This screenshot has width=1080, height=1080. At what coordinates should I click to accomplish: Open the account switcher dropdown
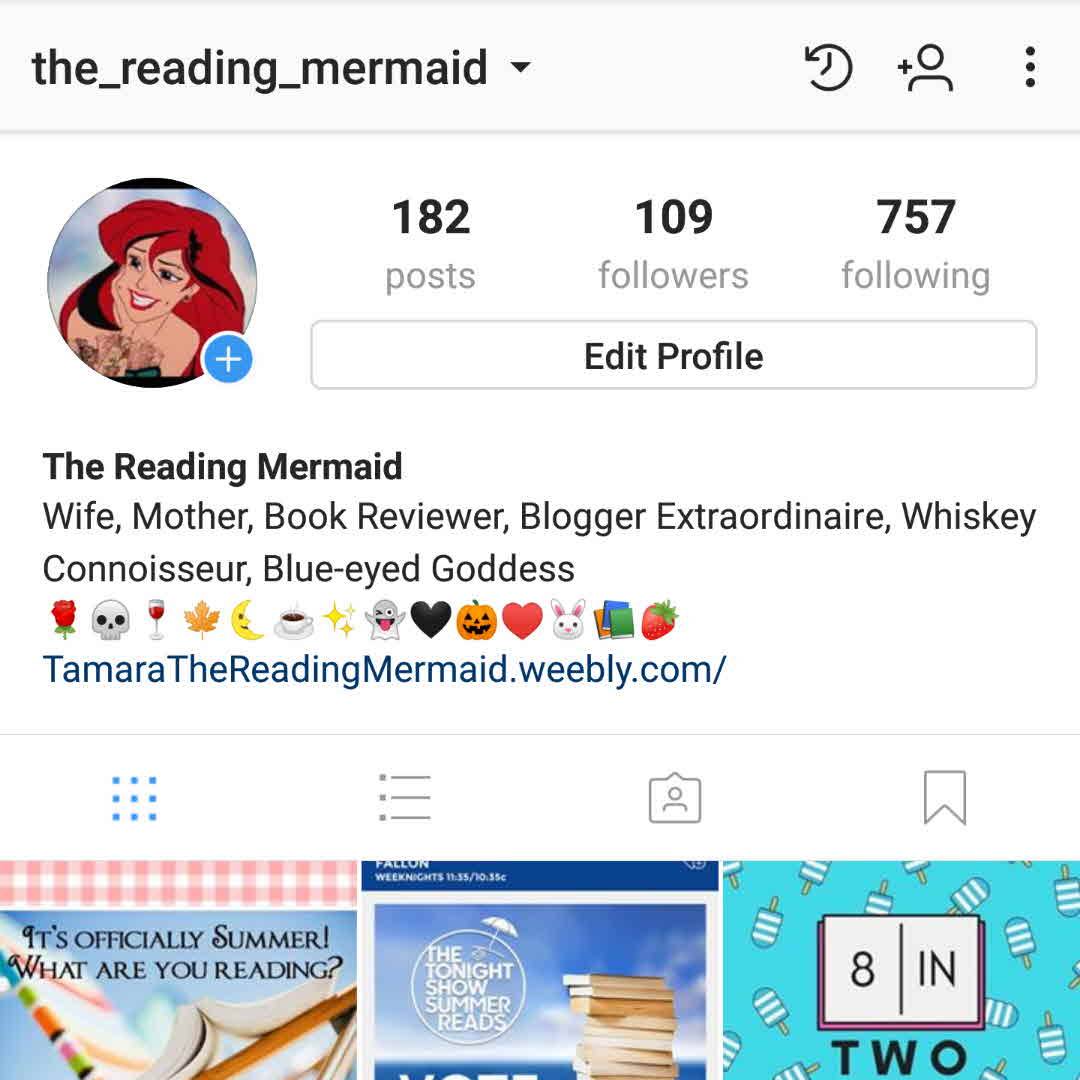pyautogui.click(x=519, y=69)
